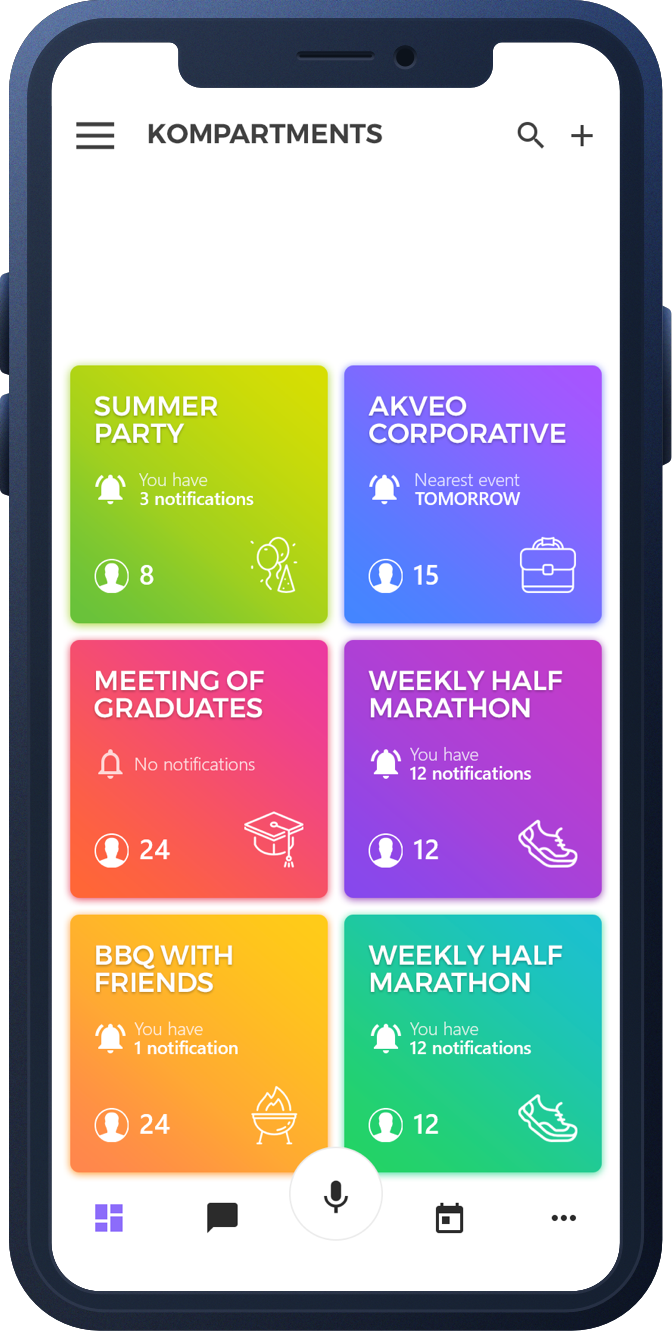Open the more options dots tab

(564, 1218)
